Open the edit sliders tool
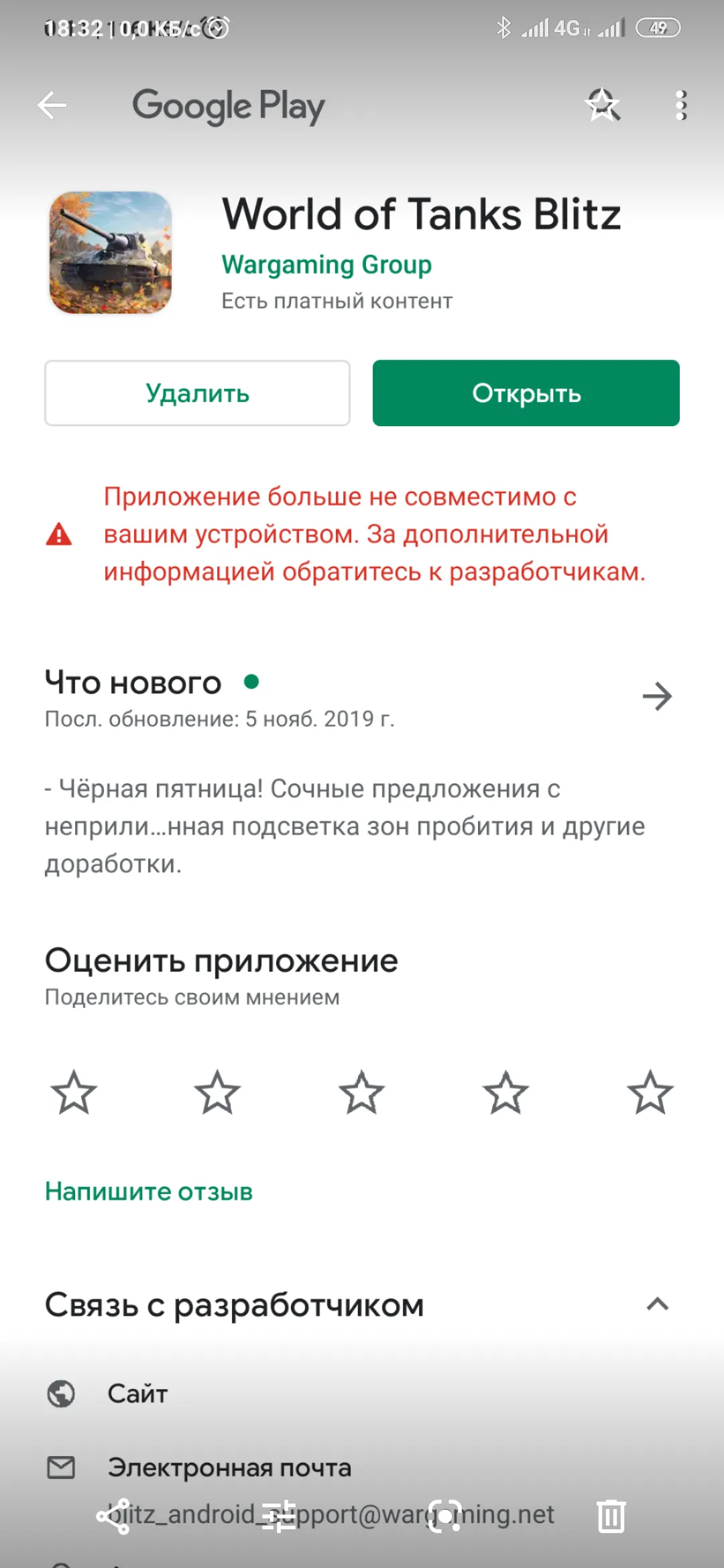Screen dimensions: 724x1568 click(279, 1516)
